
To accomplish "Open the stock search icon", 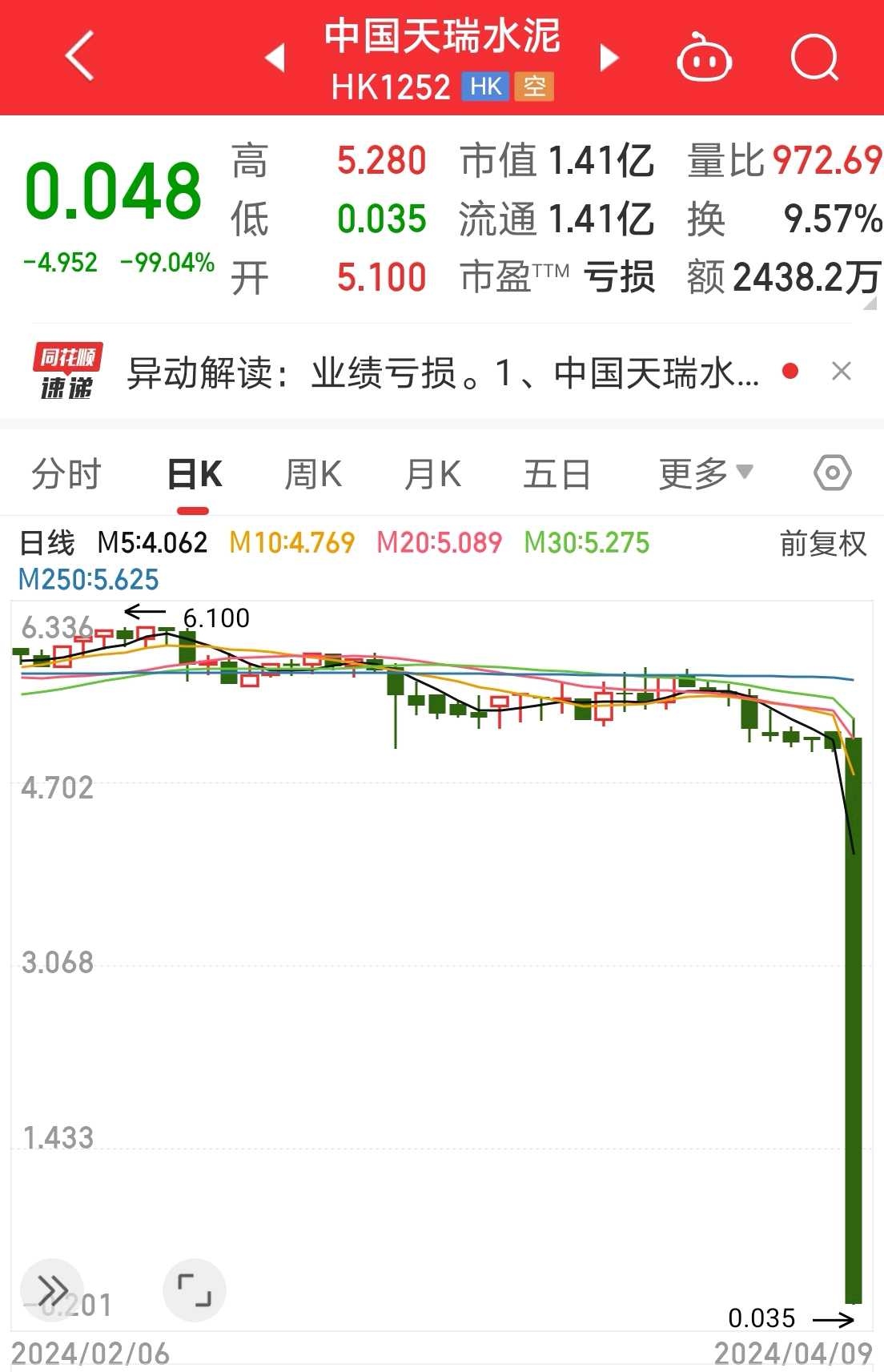I will [814, 58].
